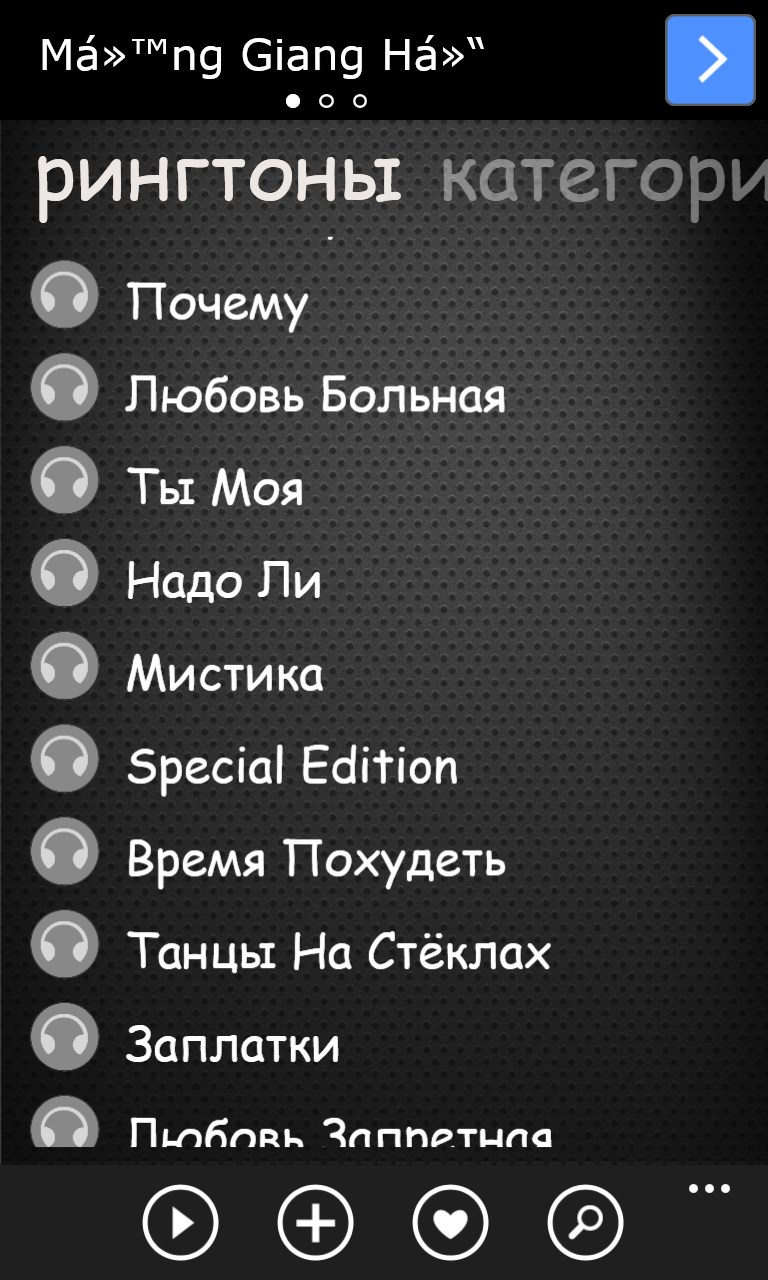This screenshot has height=1280, width=768.
Task: Choose the ringtone Надо Ли
Action: (x=224, y=580)
